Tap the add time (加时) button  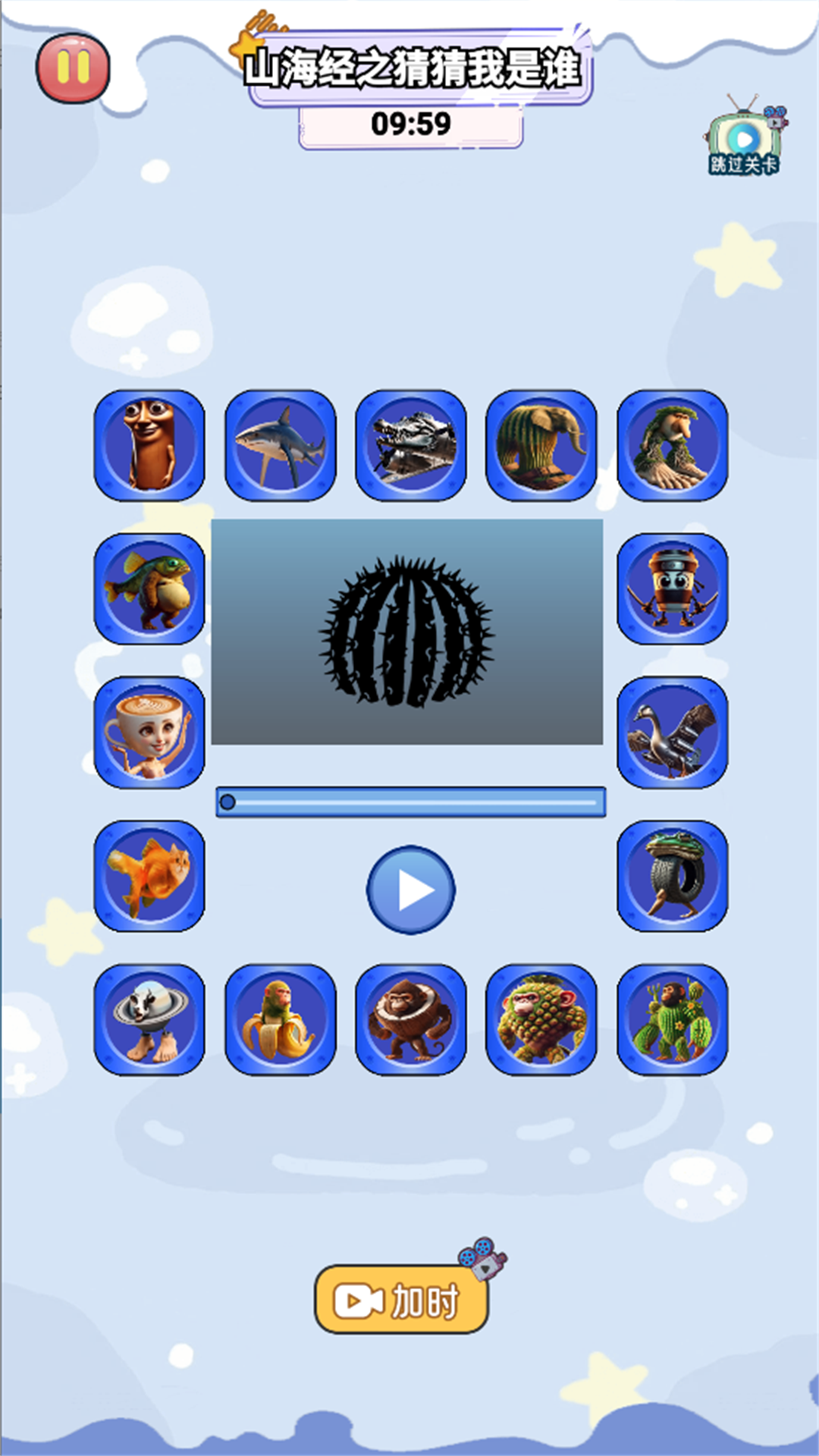(401, 1300)
